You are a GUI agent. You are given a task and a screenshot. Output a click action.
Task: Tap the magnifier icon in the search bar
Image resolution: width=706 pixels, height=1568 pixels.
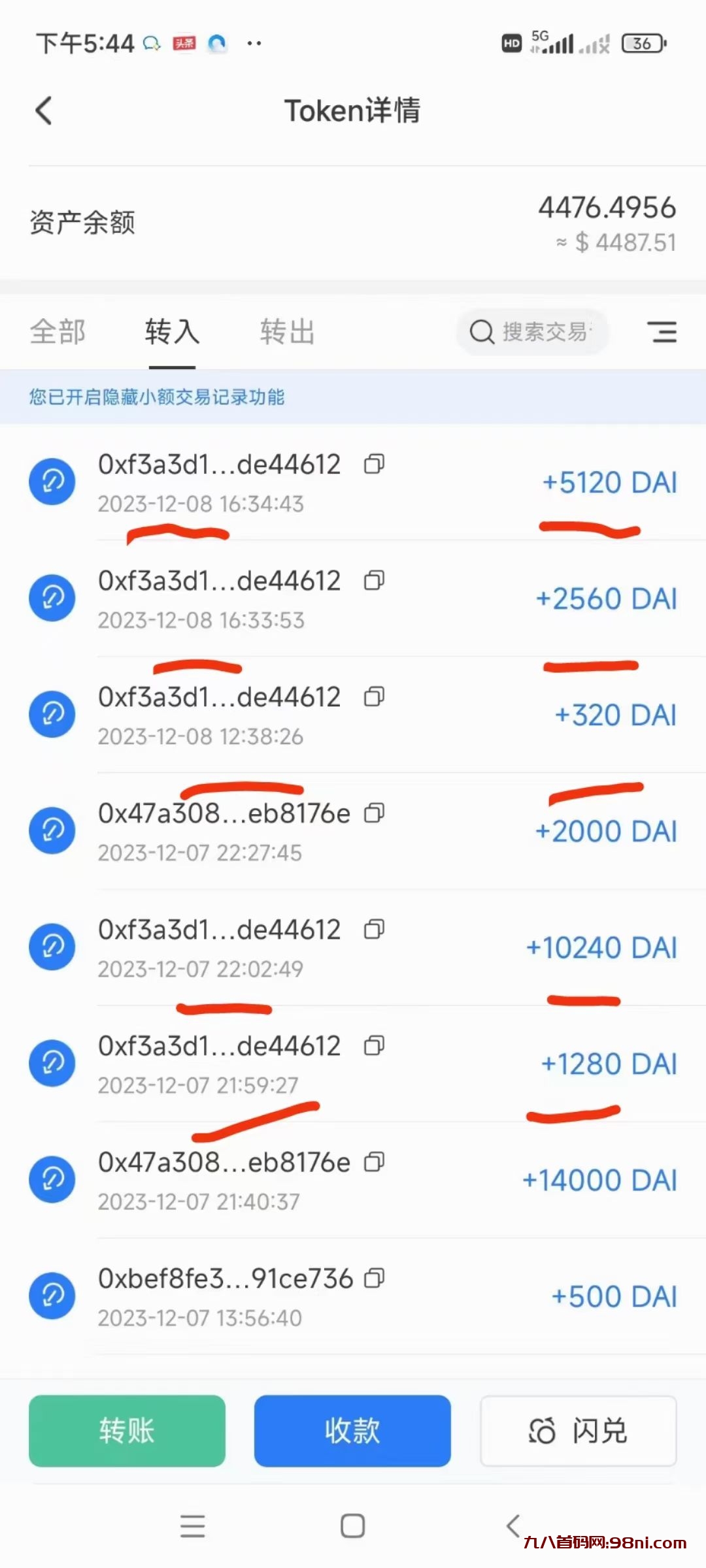tap(482, 332)
